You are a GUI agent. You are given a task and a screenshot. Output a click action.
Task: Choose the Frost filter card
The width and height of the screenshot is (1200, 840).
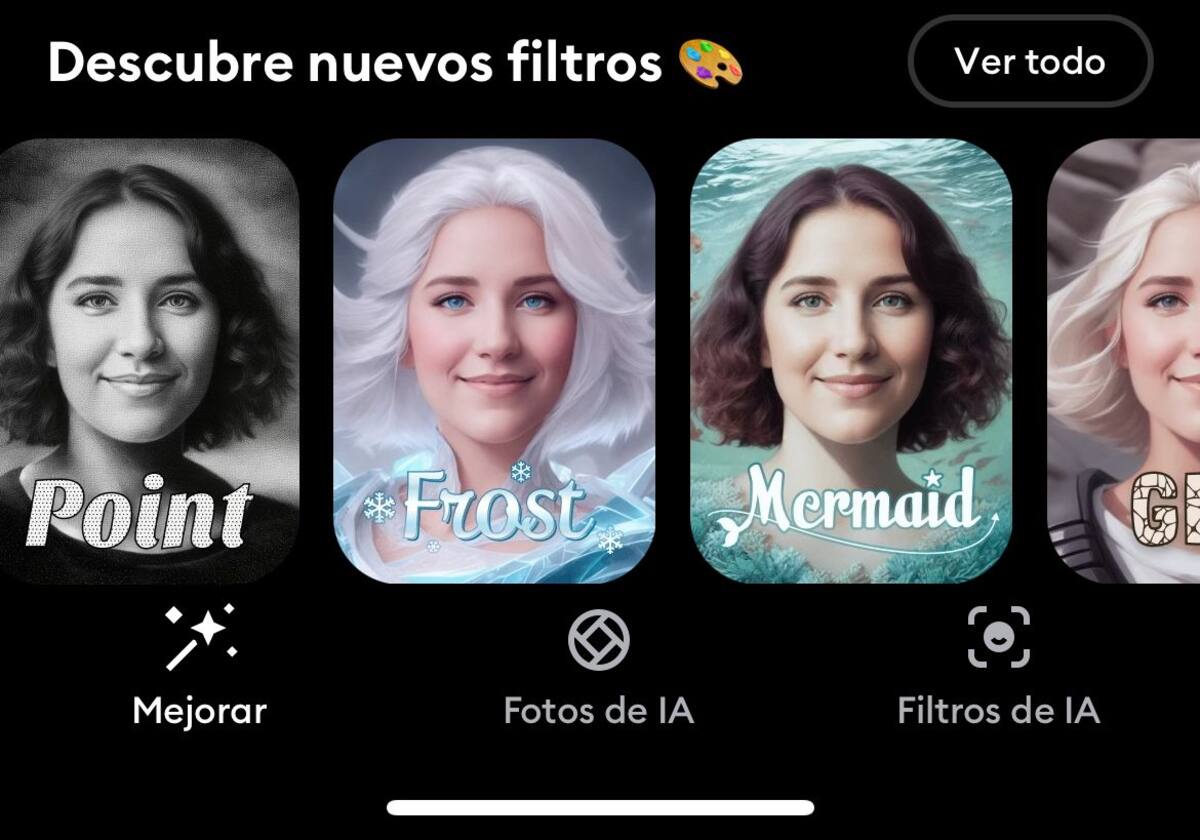(x=494, y=360)
